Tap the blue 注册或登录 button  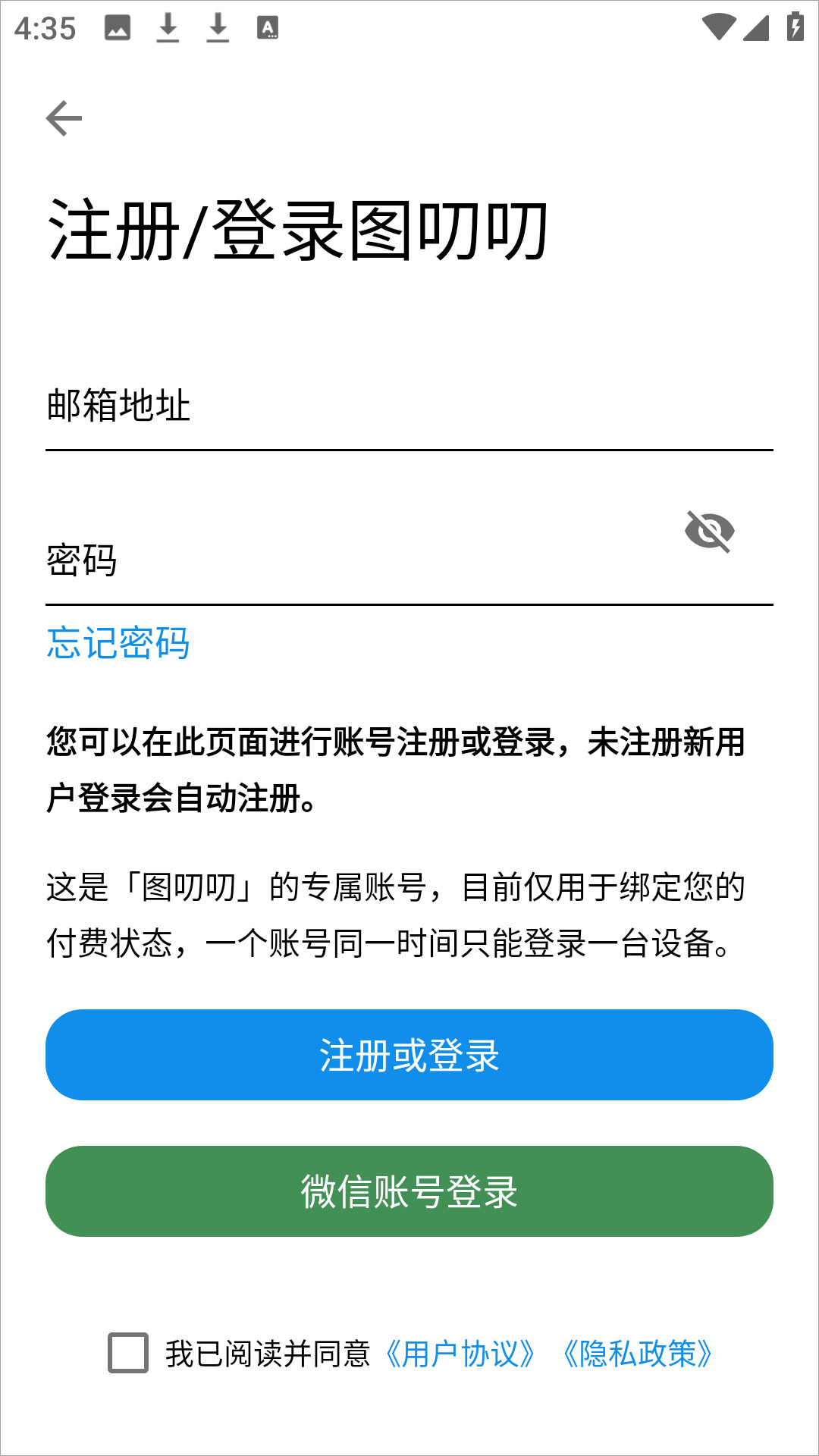pos(409,1055)
